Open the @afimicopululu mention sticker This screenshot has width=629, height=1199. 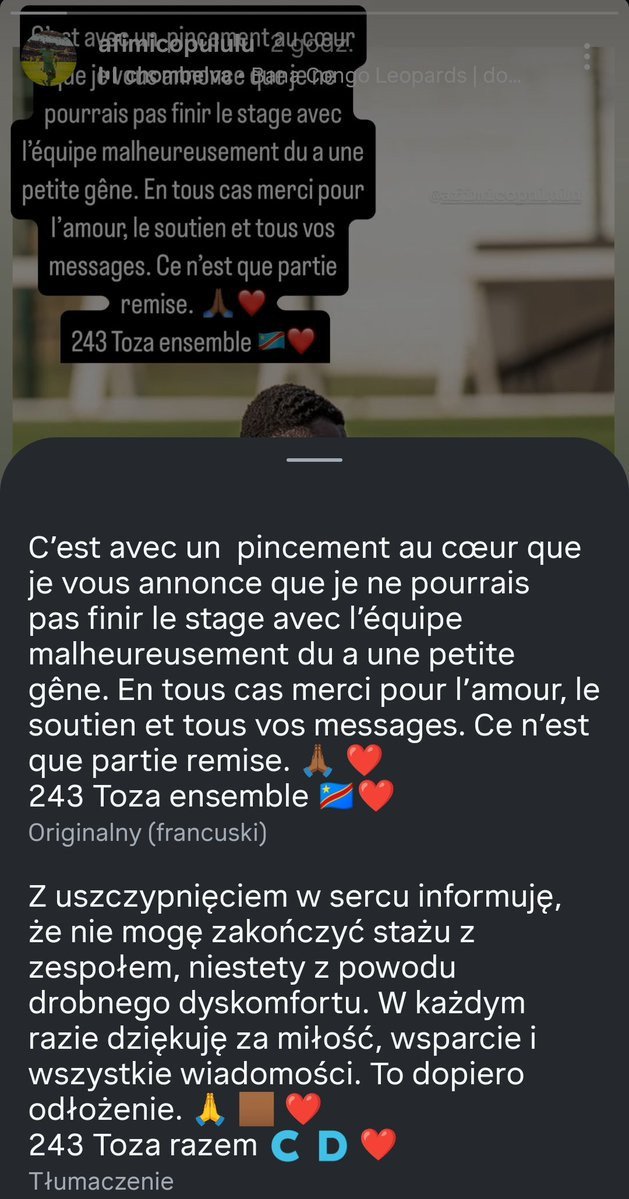(x=505, y=197)
